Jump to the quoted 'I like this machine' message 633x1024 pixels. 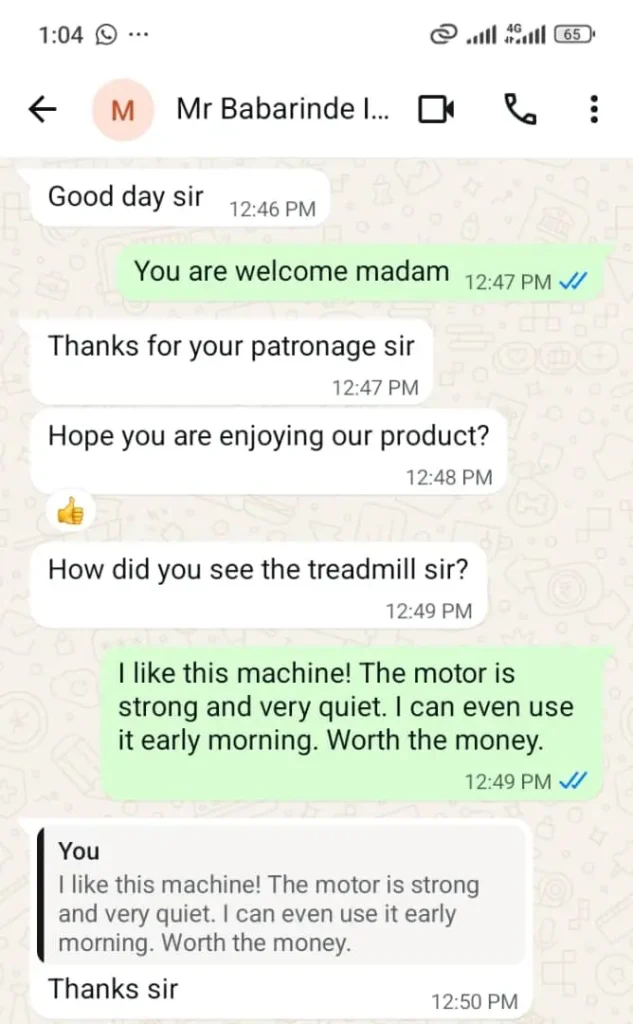point(282,897)
